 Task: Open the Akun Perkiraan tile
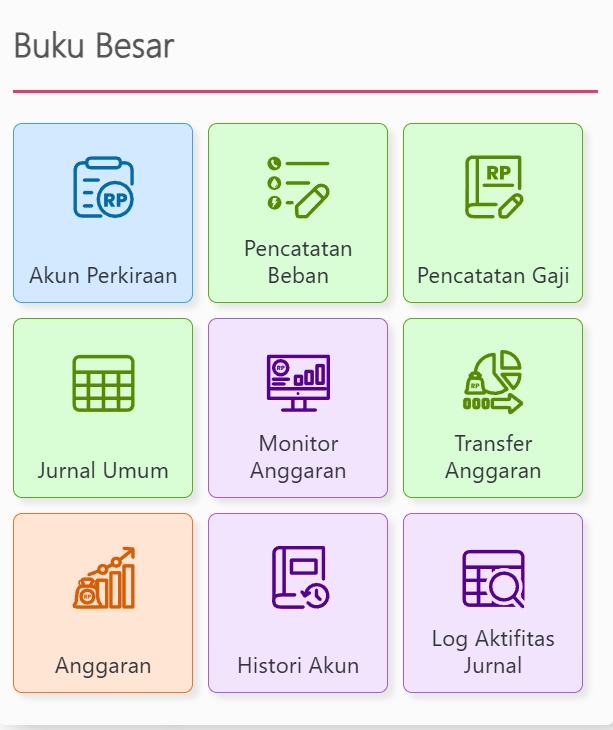click(103, 213)
